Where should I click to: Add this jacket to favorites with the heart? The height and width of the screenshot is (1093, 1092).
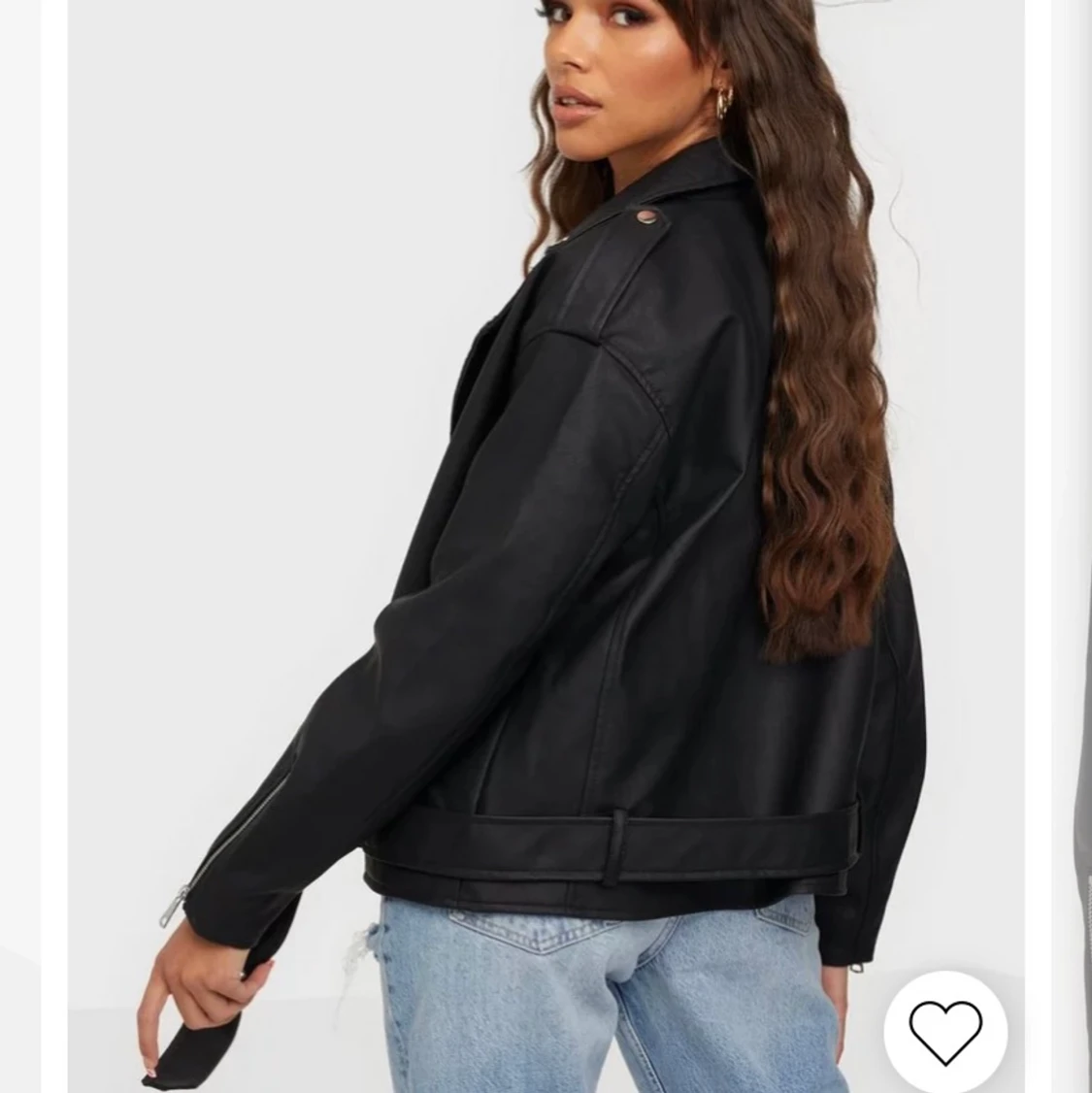pos(944,1031)
